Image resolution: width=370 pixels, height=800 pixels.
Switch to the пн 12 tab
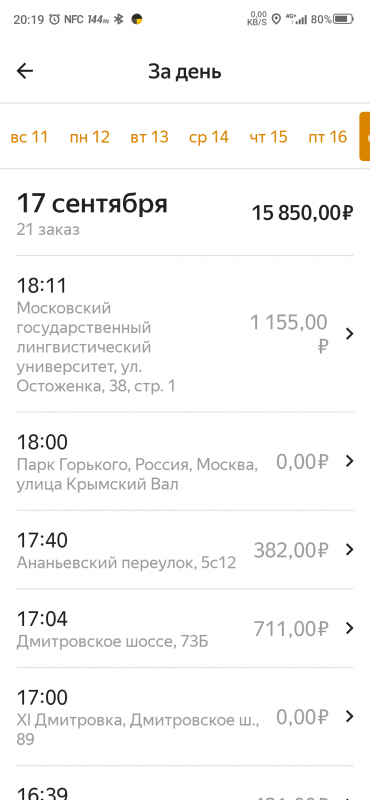click(x=89, y=137)
